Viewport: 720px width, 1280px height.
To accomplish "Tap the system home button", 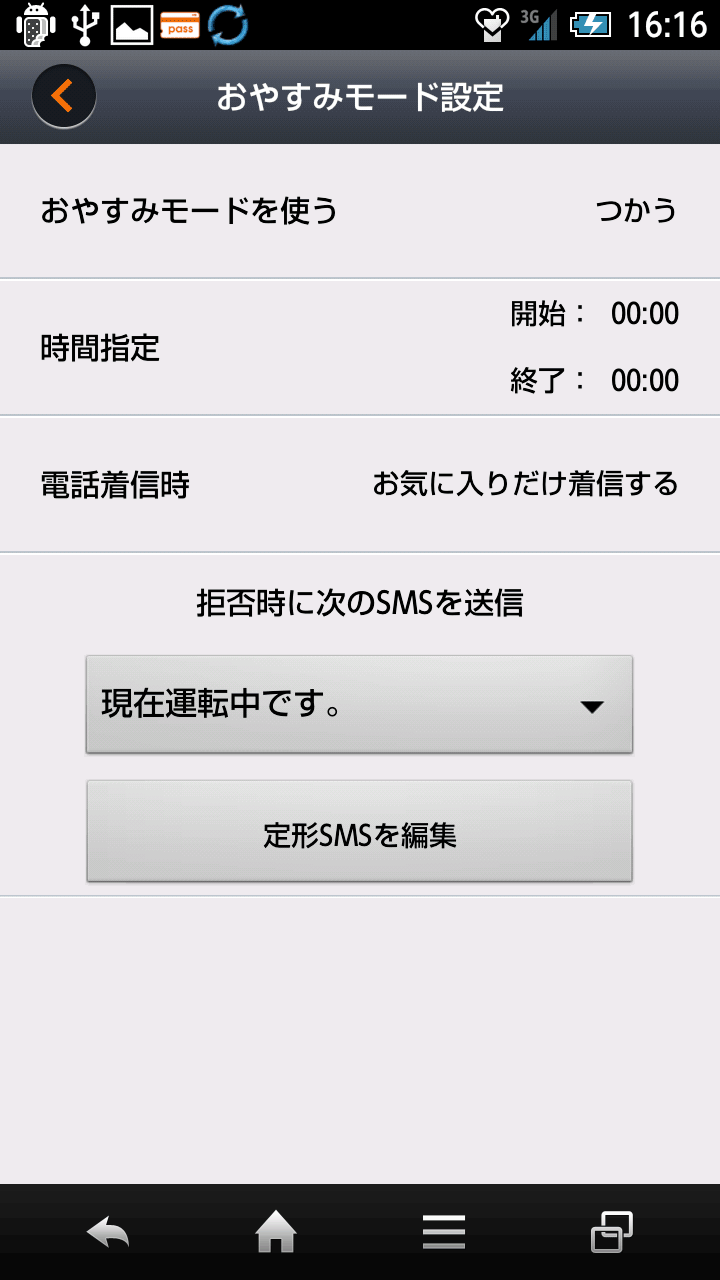I will point(276,1232).
